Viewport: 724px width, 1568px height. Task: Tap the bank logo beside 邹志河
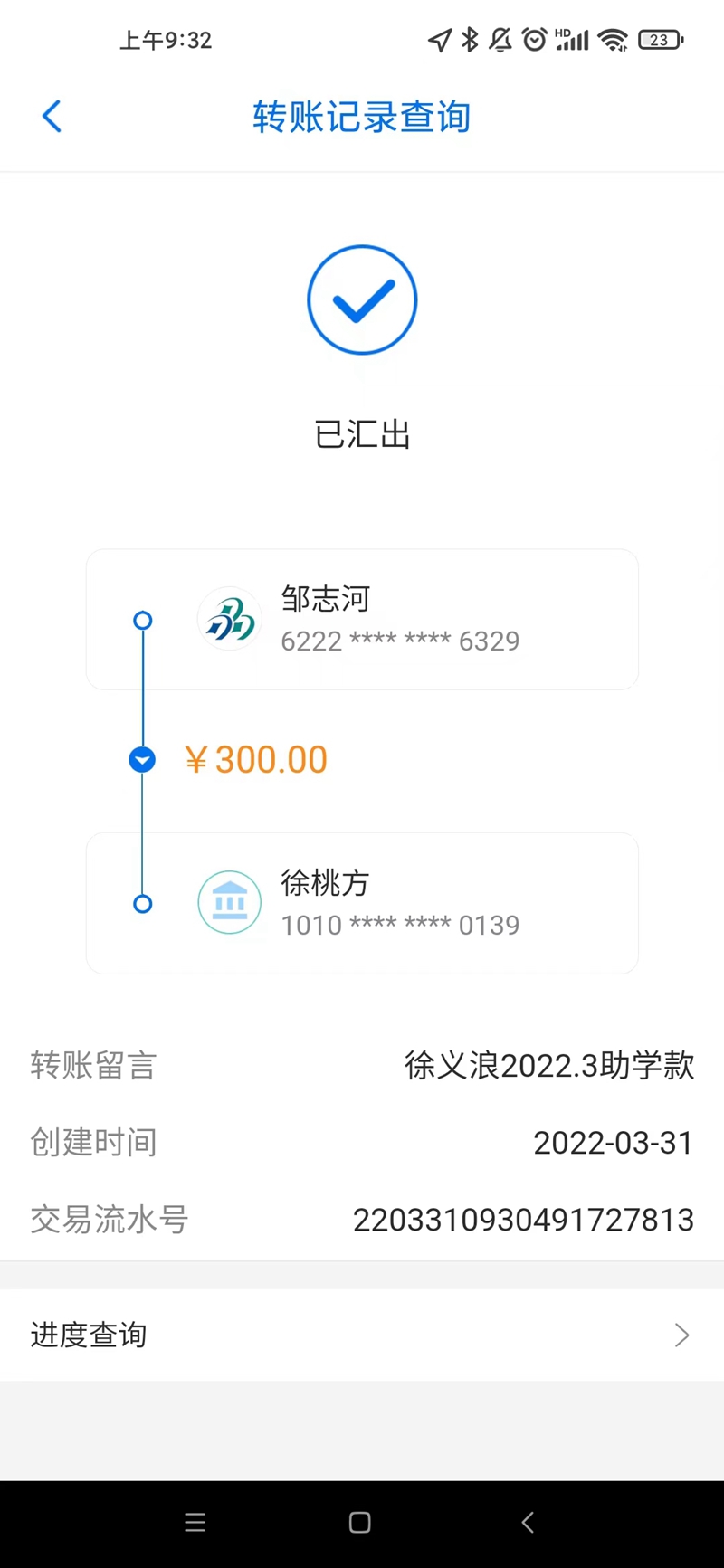click(x=229, y=619)
